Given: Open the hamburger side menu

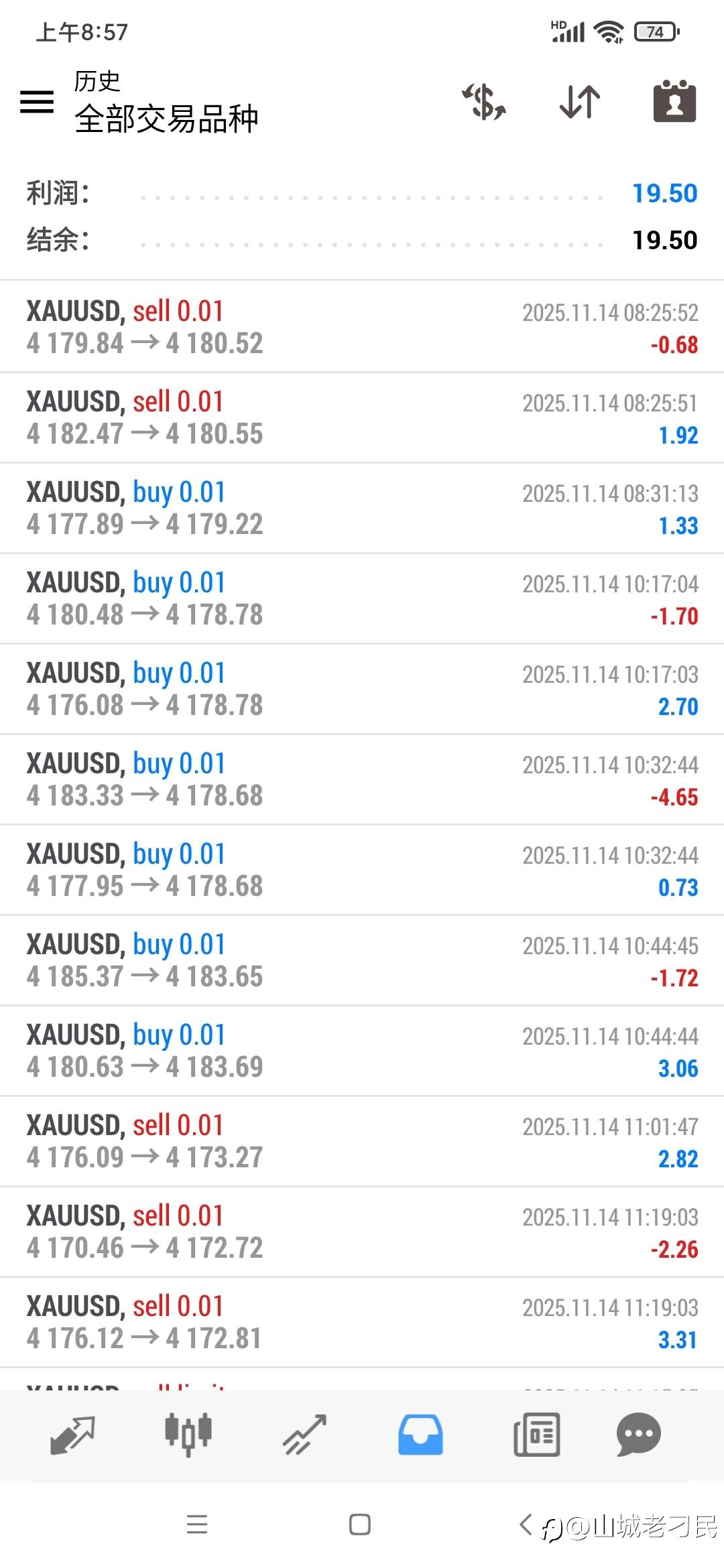Looking at the screenshot, I should tap(37, 102).
